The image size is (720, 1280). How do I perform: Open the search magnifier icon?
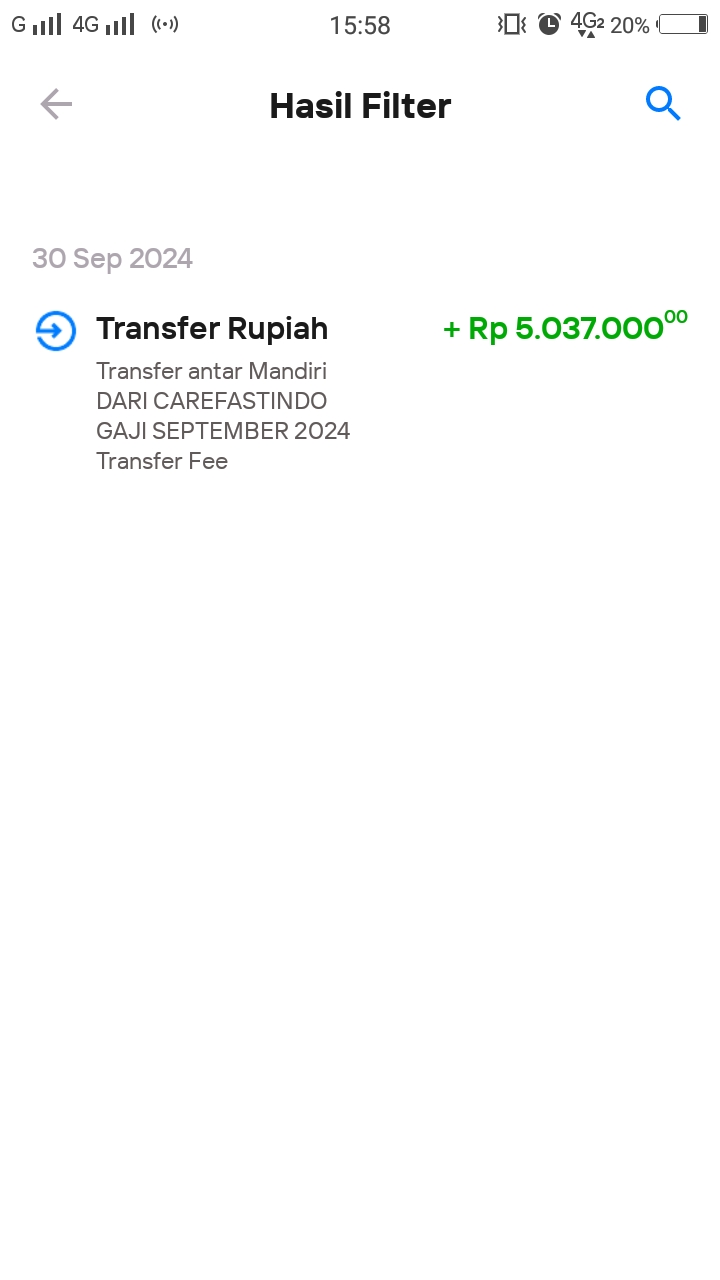663,103
